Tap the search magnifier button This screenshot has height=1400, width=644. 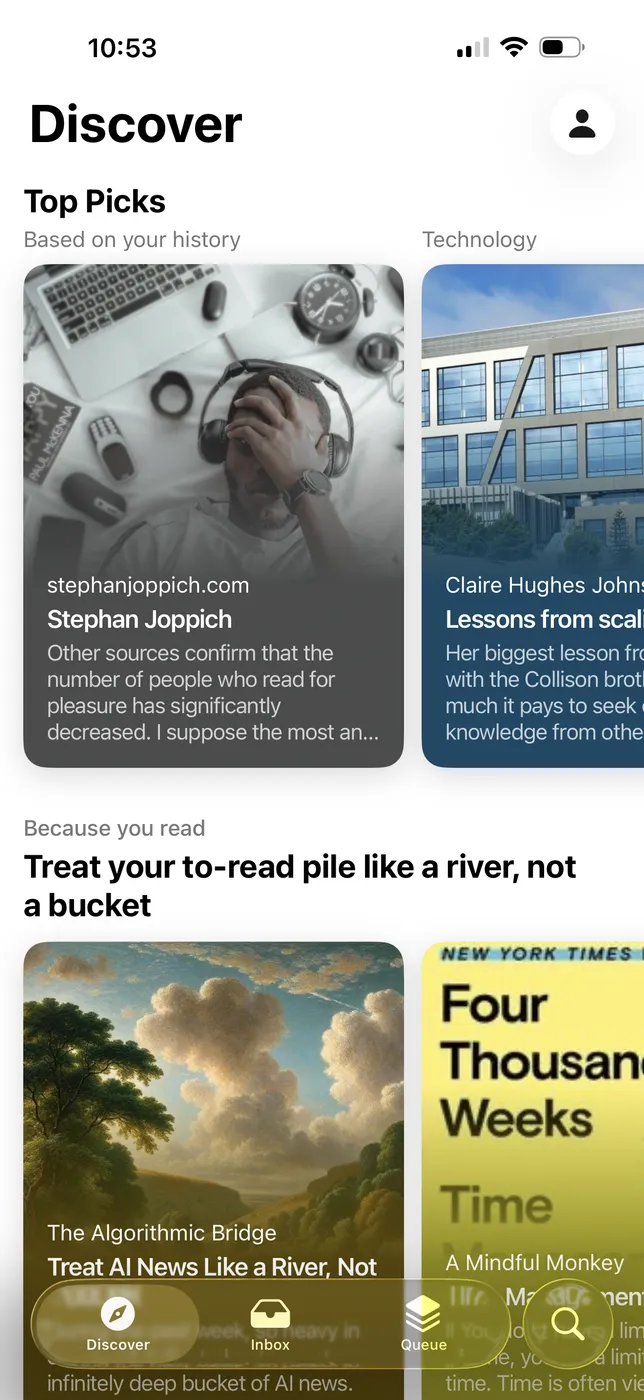[567, 1324]
